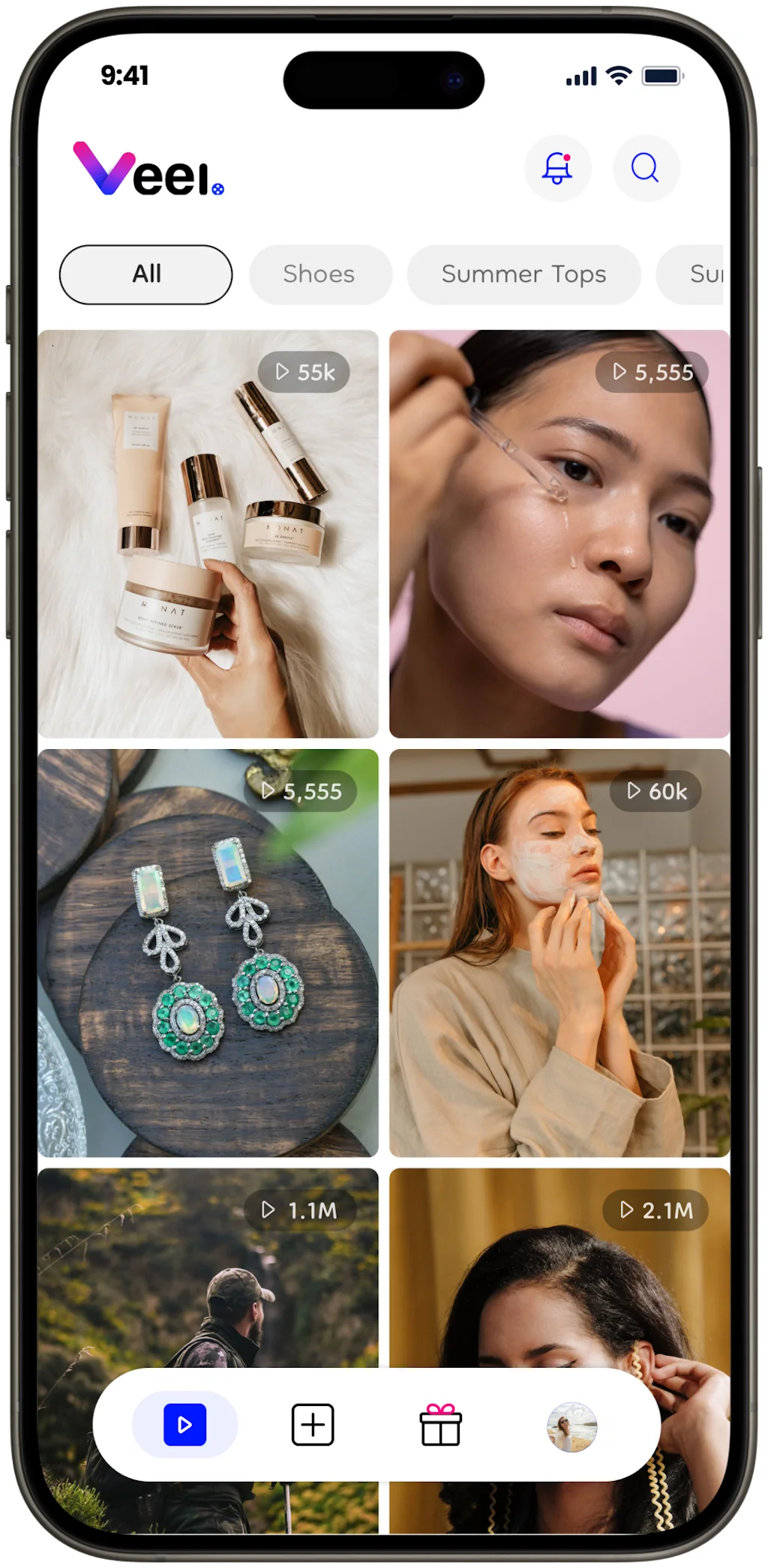Choose the Summer Tops category chip

(523, 274)
